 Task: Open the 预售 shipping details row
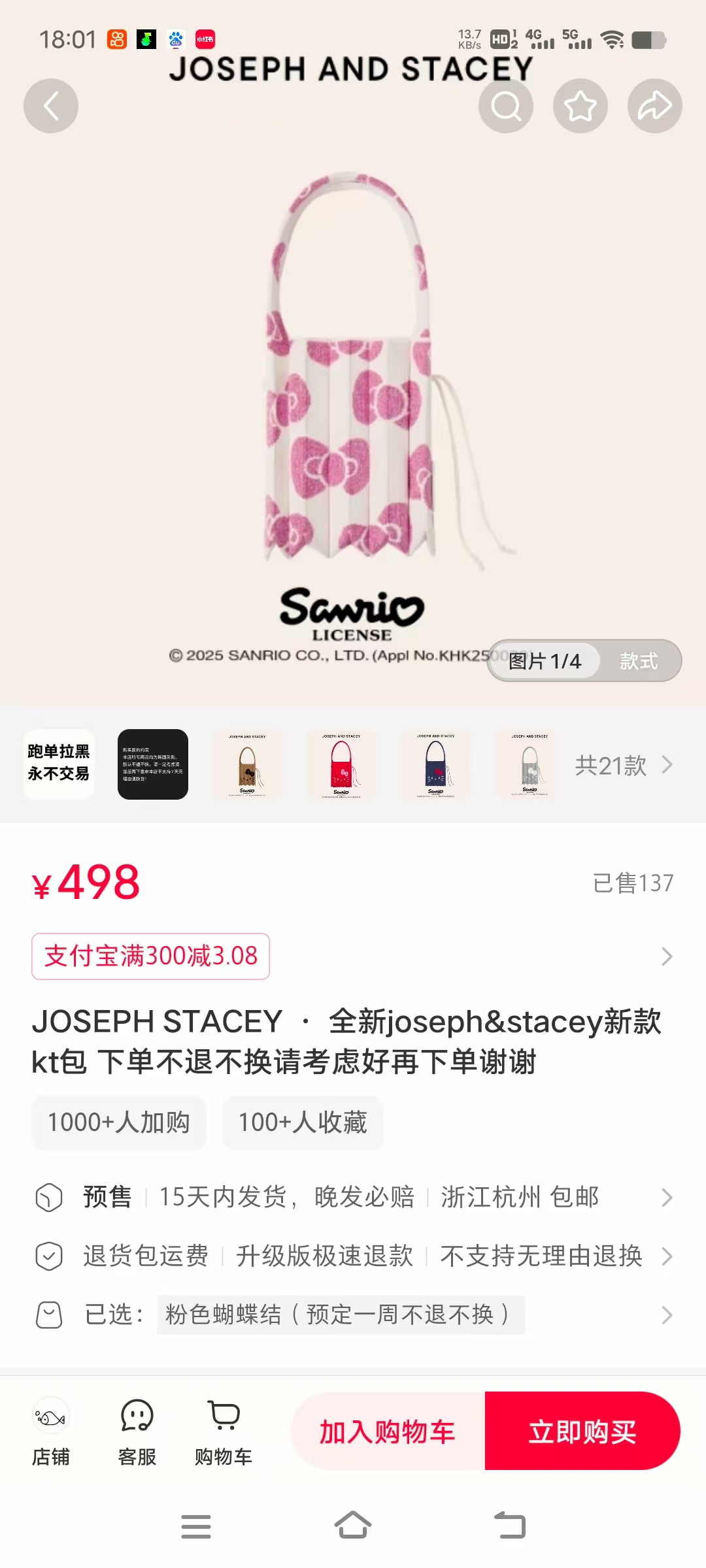point(353,1198)
